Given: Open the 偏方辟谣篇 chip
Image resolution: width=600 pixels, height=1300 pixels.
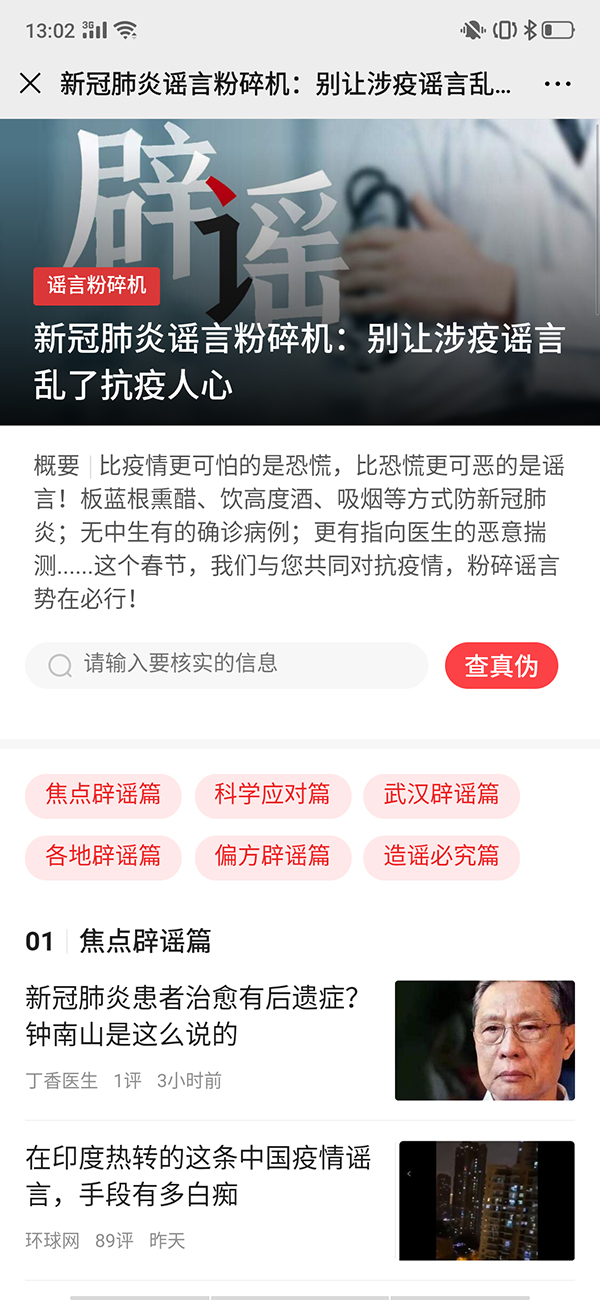Looking at the screenshot, I should coord(272,857).
